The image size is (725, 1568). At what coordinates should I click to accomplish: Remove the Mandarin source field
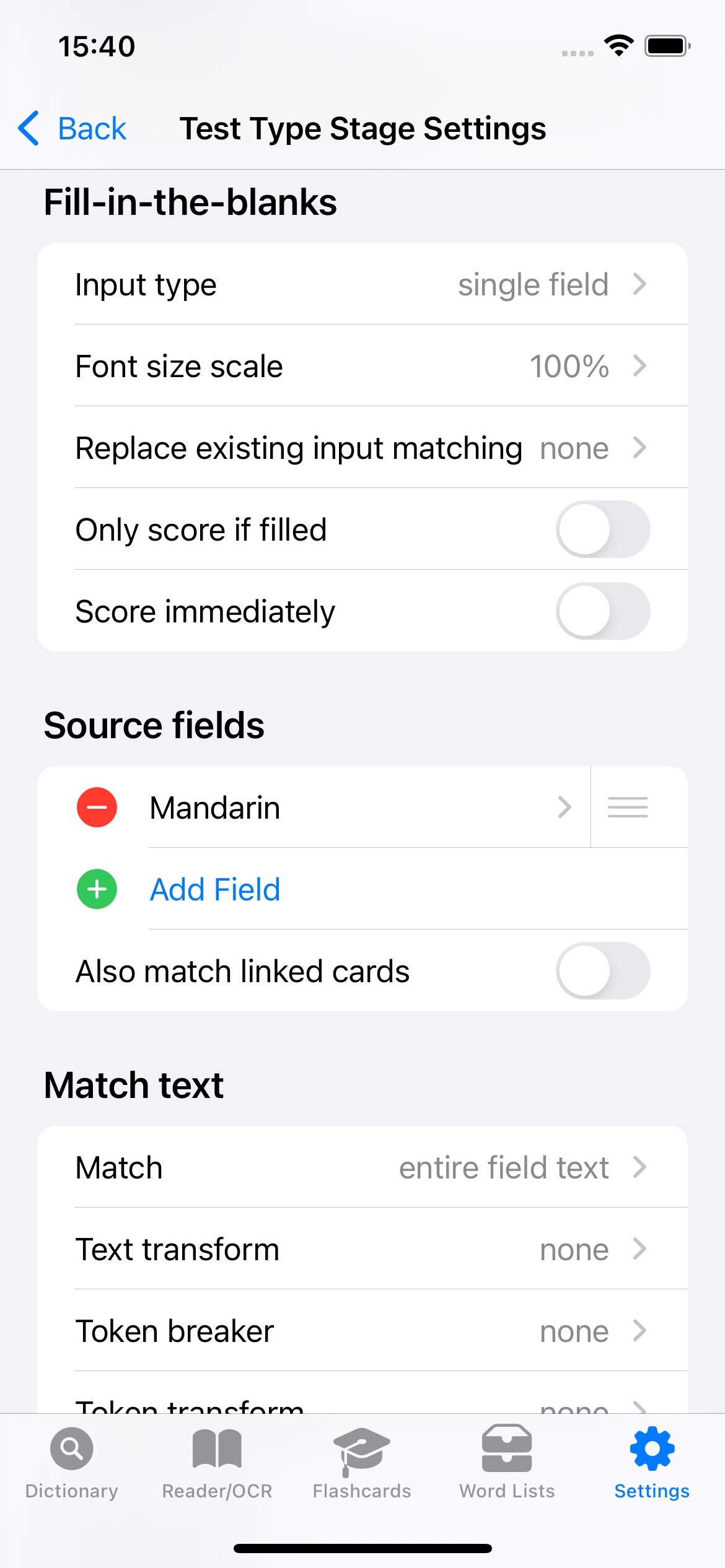pyautogui.click(x=97, y=808)
